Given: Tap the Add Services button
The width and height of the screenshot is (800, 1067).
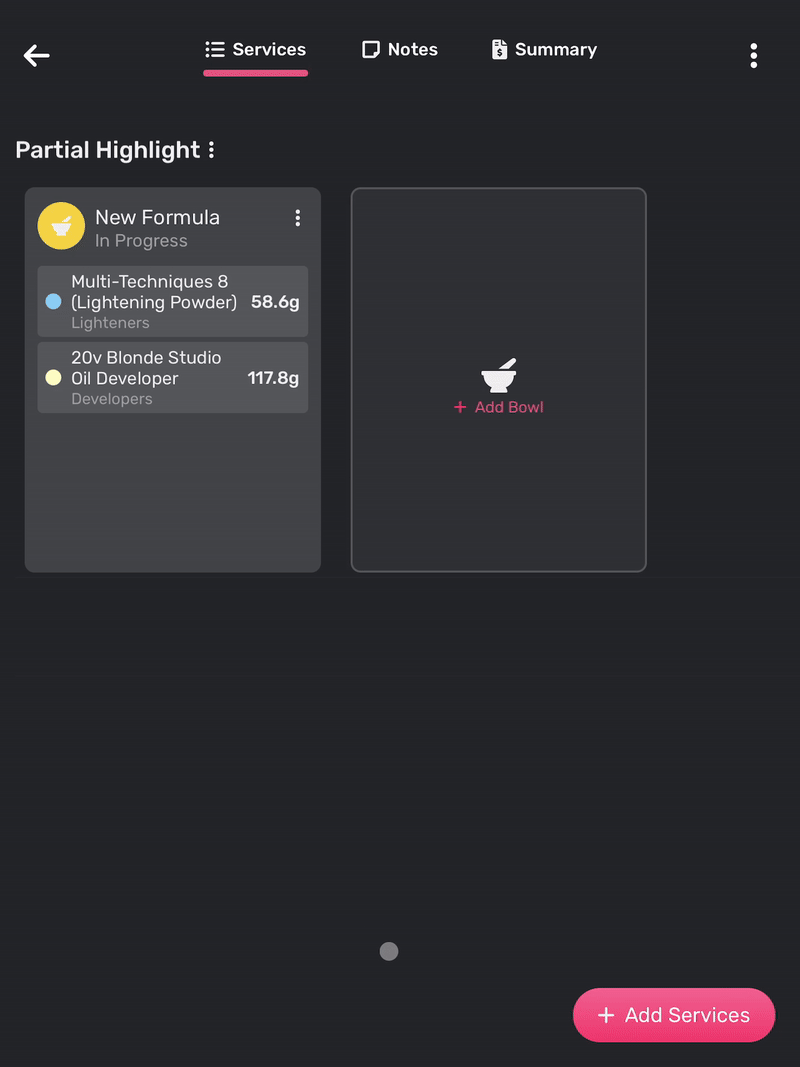Looking at the screenshot, I should click(x=673, y=1015).
